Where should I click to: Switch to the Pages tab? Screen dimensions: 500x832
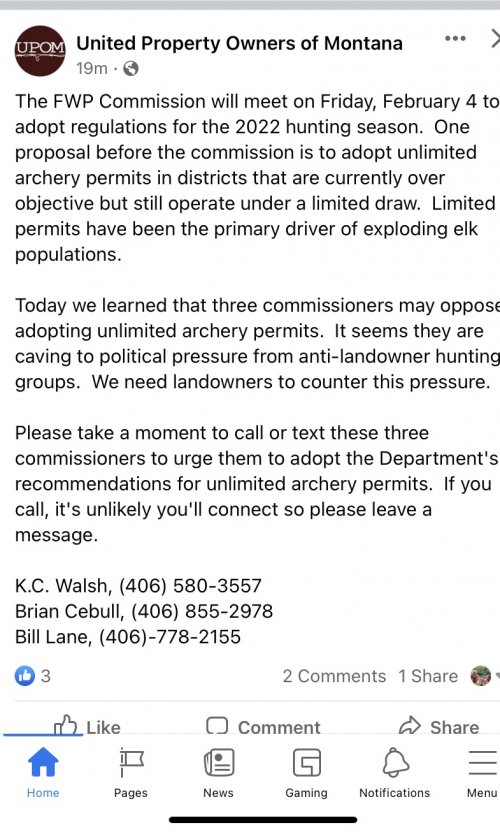coord(131,773)
